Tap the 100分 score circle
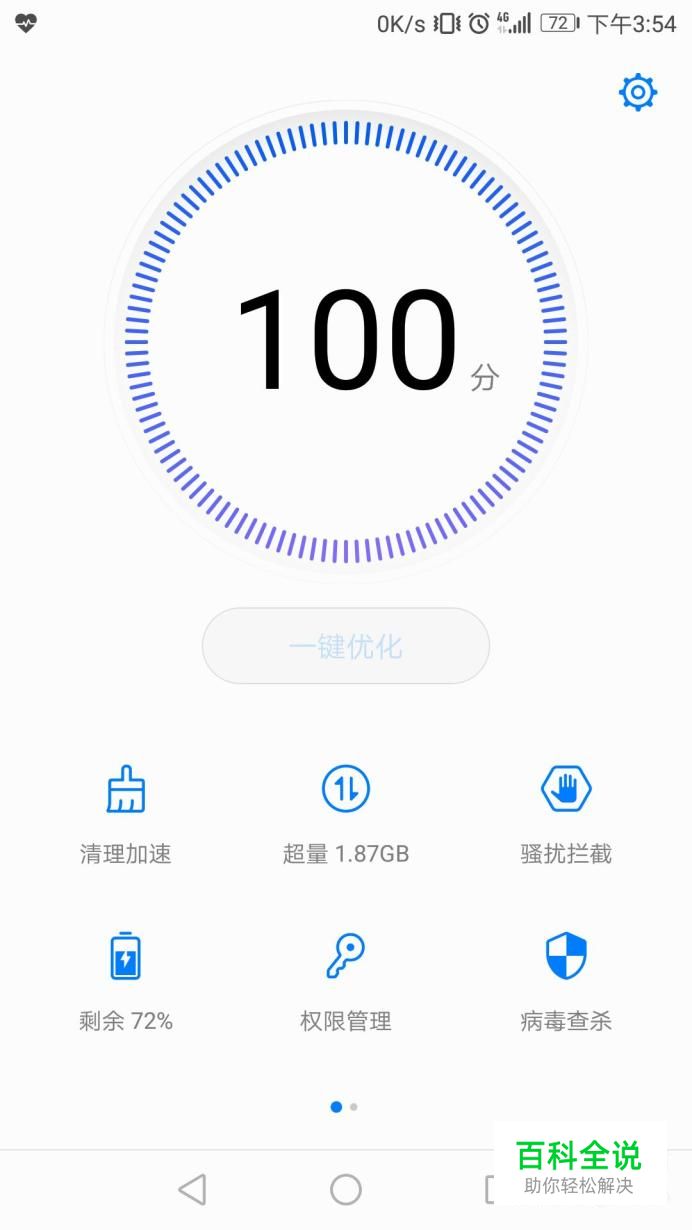The height and width of the screenshot is (1230, 692). (x=346, y=340)
